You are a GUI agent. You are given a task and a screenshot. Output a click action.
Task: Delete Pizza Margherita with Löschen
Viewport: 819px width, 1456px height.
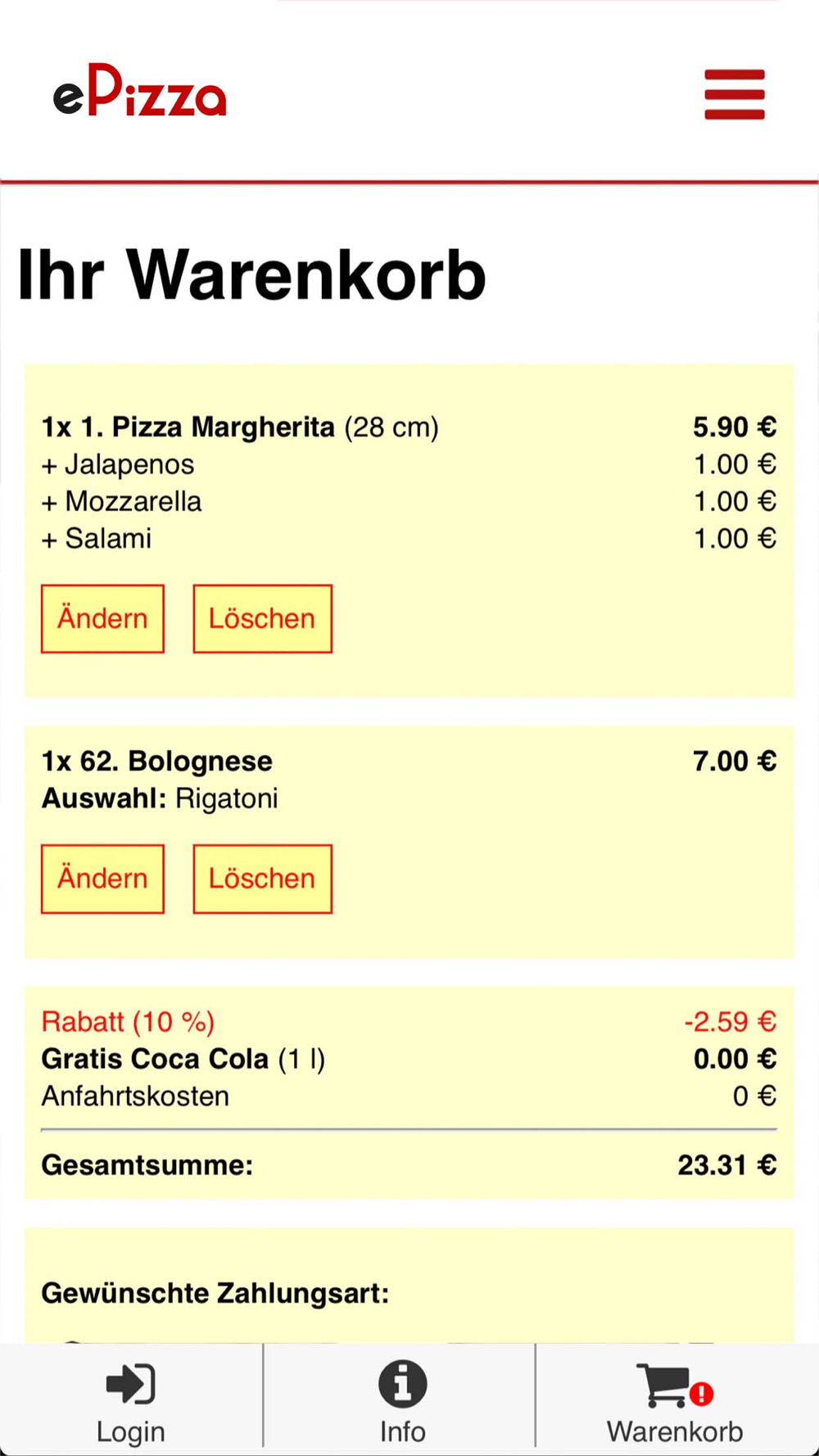[x=262, y=618]
